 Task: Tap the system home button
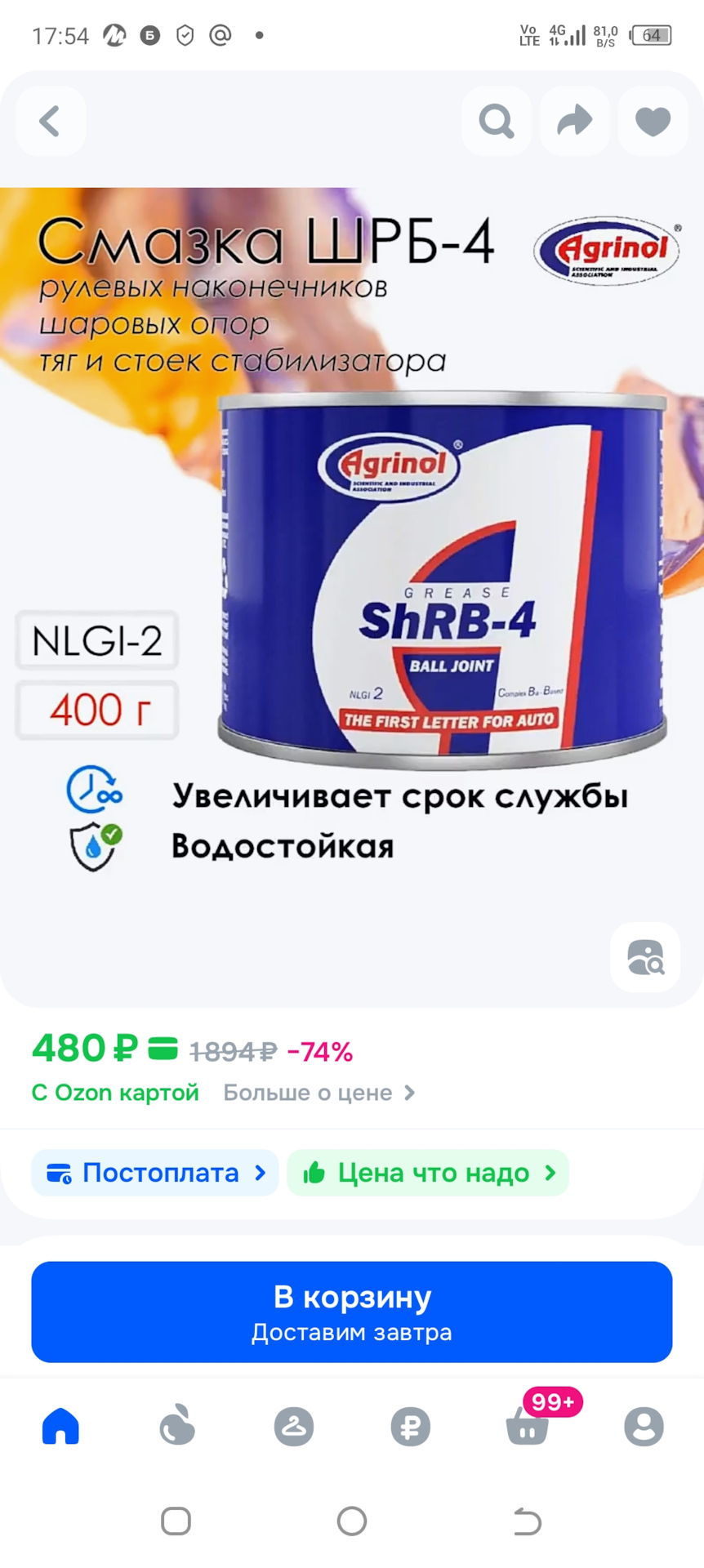pyautogui.click(x=351, y=1521)
